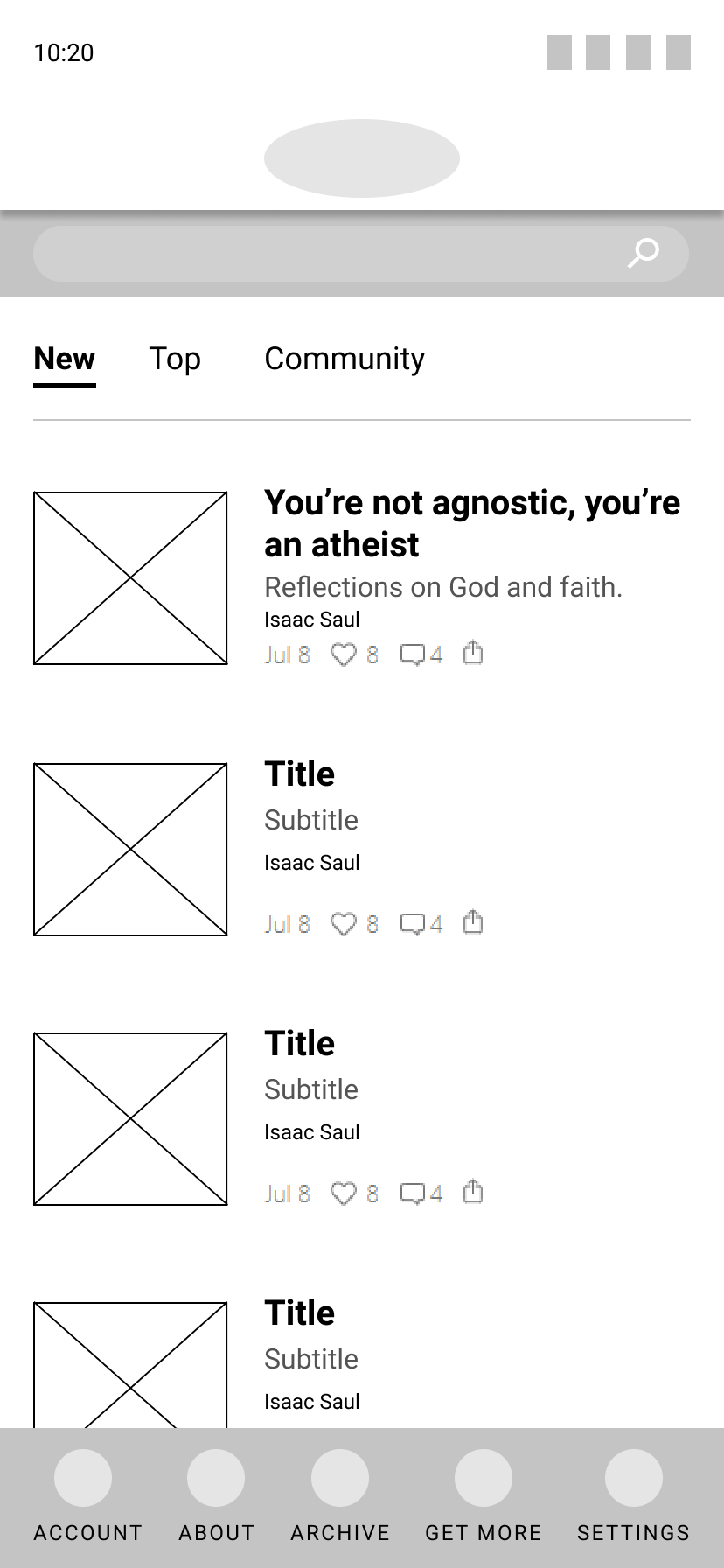Open the Get More tab
Screen dimensions: 724x1568
[x=484, y=1496]
